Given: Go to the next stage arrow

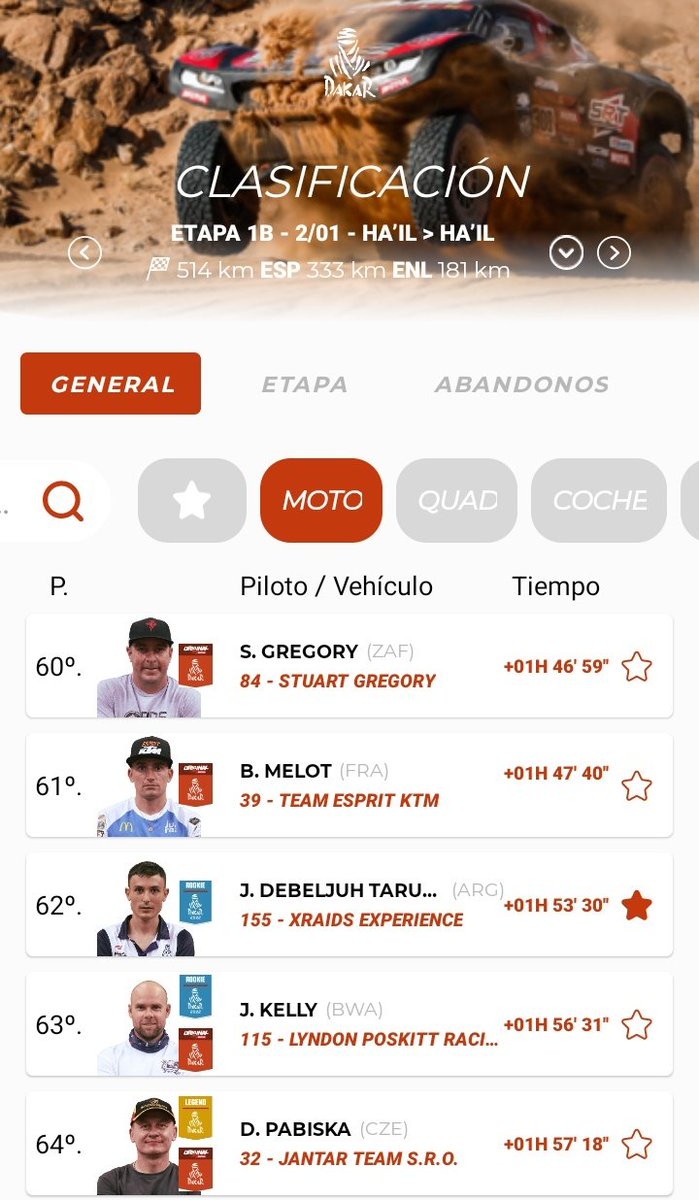Looking at the screenshot, I should coord(614,253).
